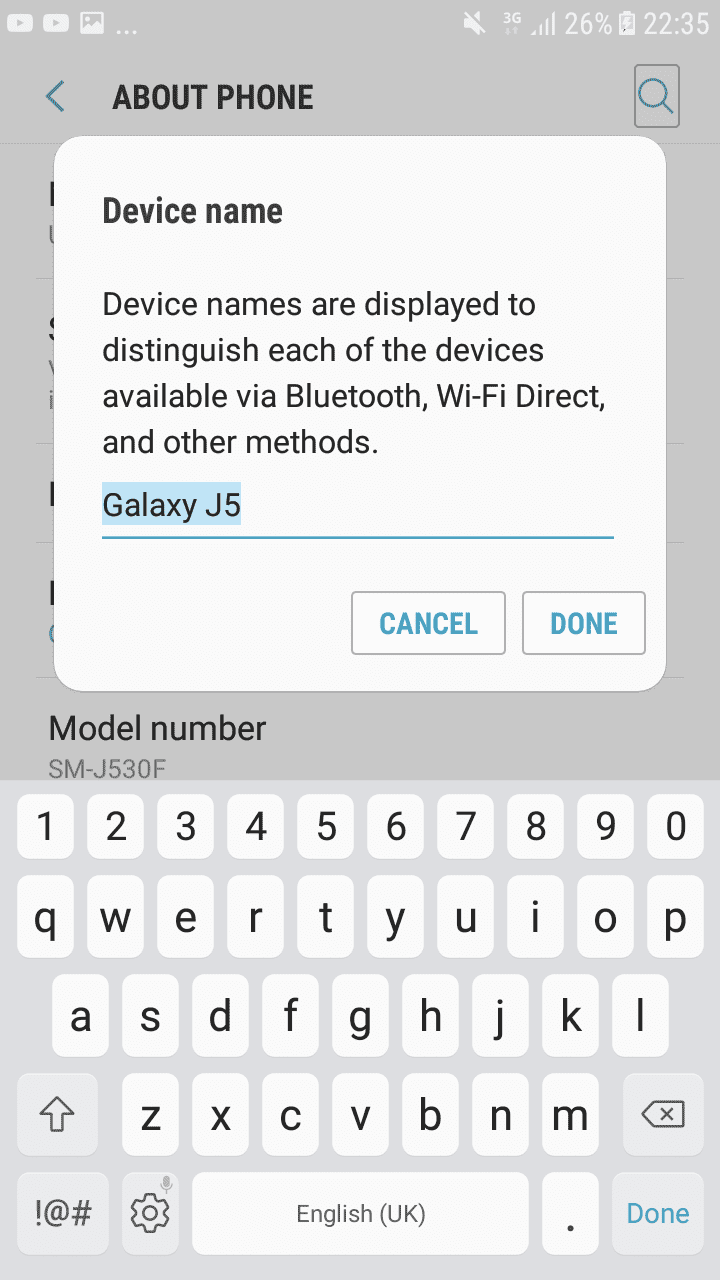Tap the shift key on keyboard
This screenshot has width=720, height=1280.
click(57, 1114)
